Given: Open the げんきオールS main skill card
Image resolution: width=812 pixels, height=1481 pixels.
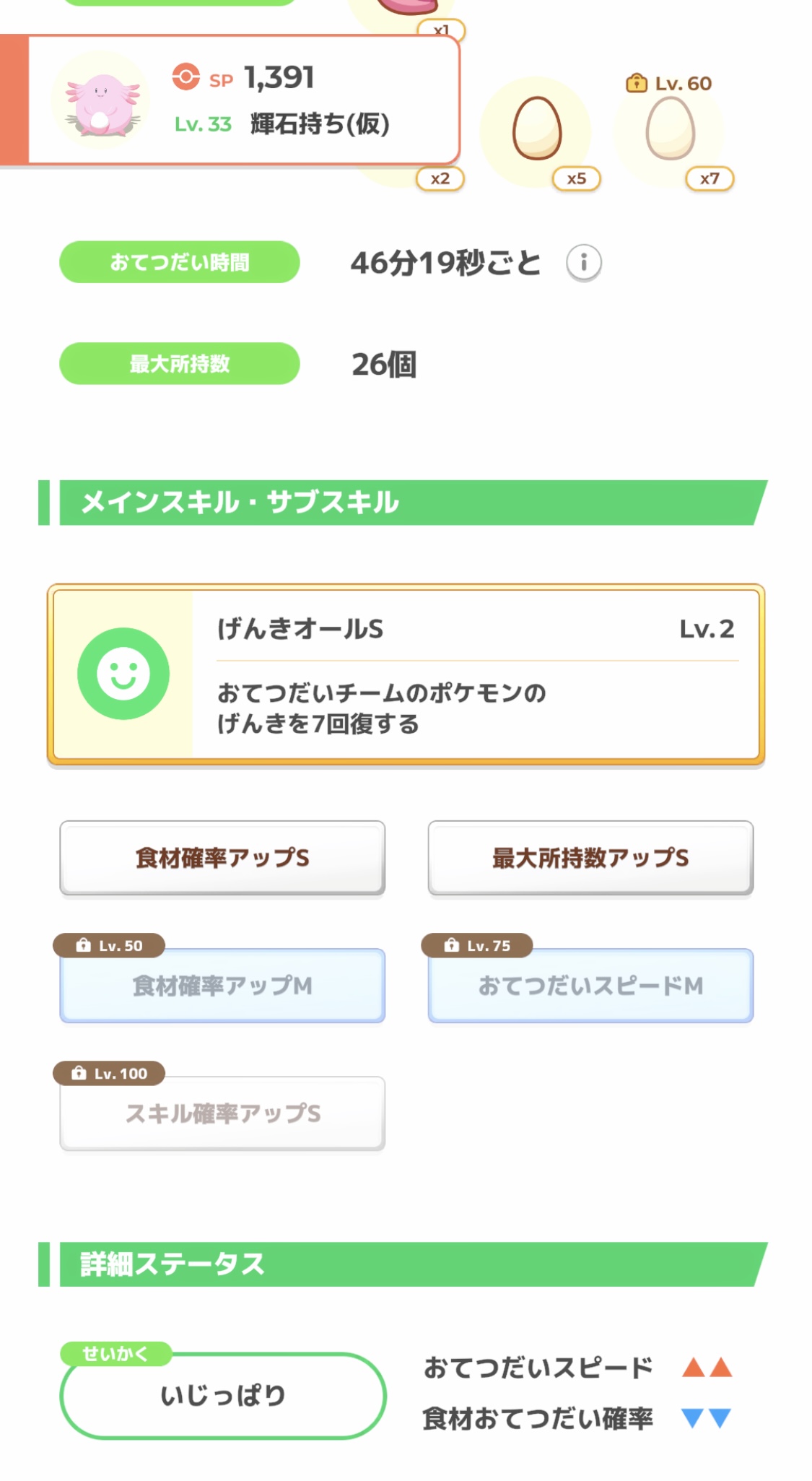Looking at the screenshot, I should click(x=406, y=674).
